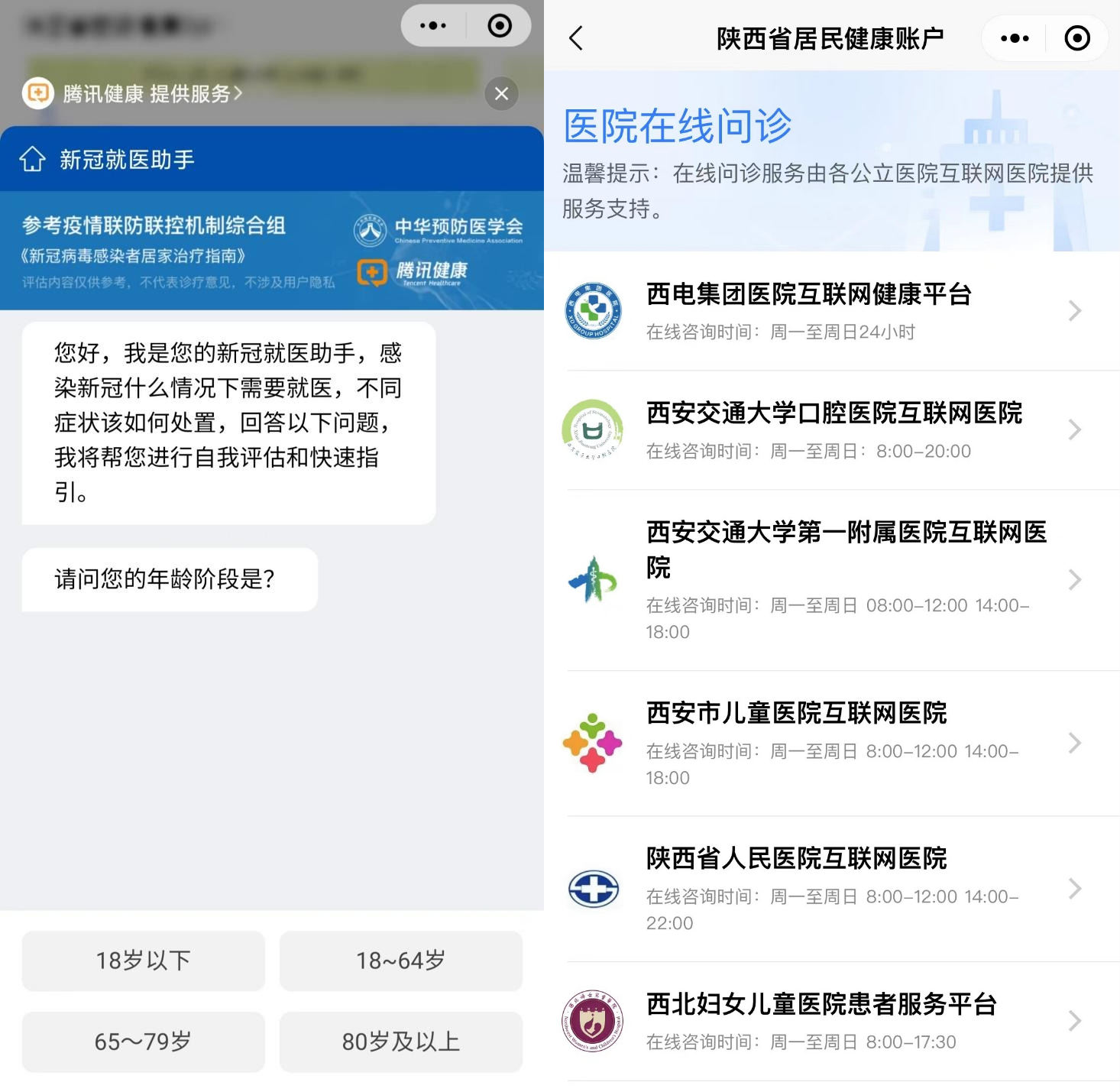The width and height of the screenshot is (1120, 1092).
Task: Dismiss the 腾讯健康 service panel
Action: (x=501, y=94)
